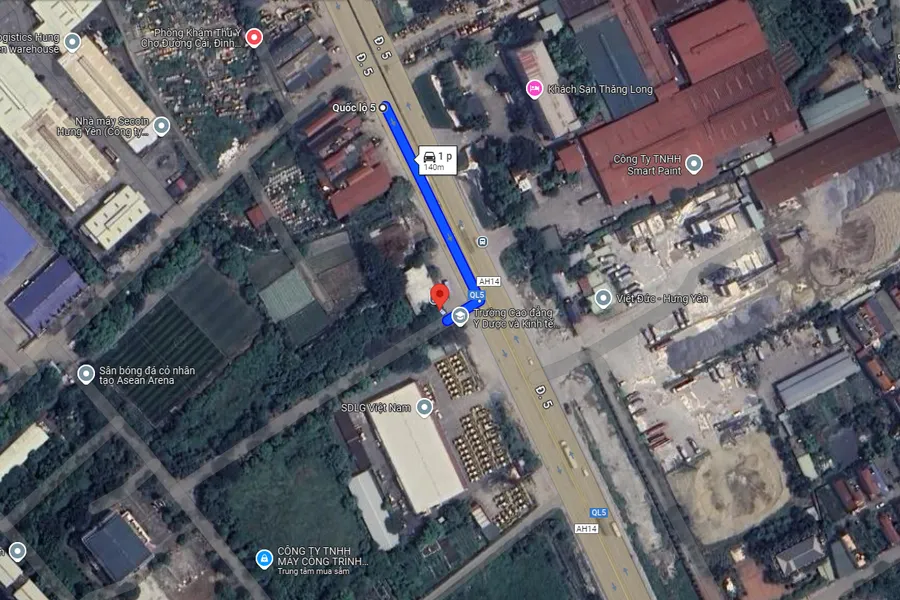Select the Quốc lộ 5 route start point

pyautogui.click(x=383, y=107)
